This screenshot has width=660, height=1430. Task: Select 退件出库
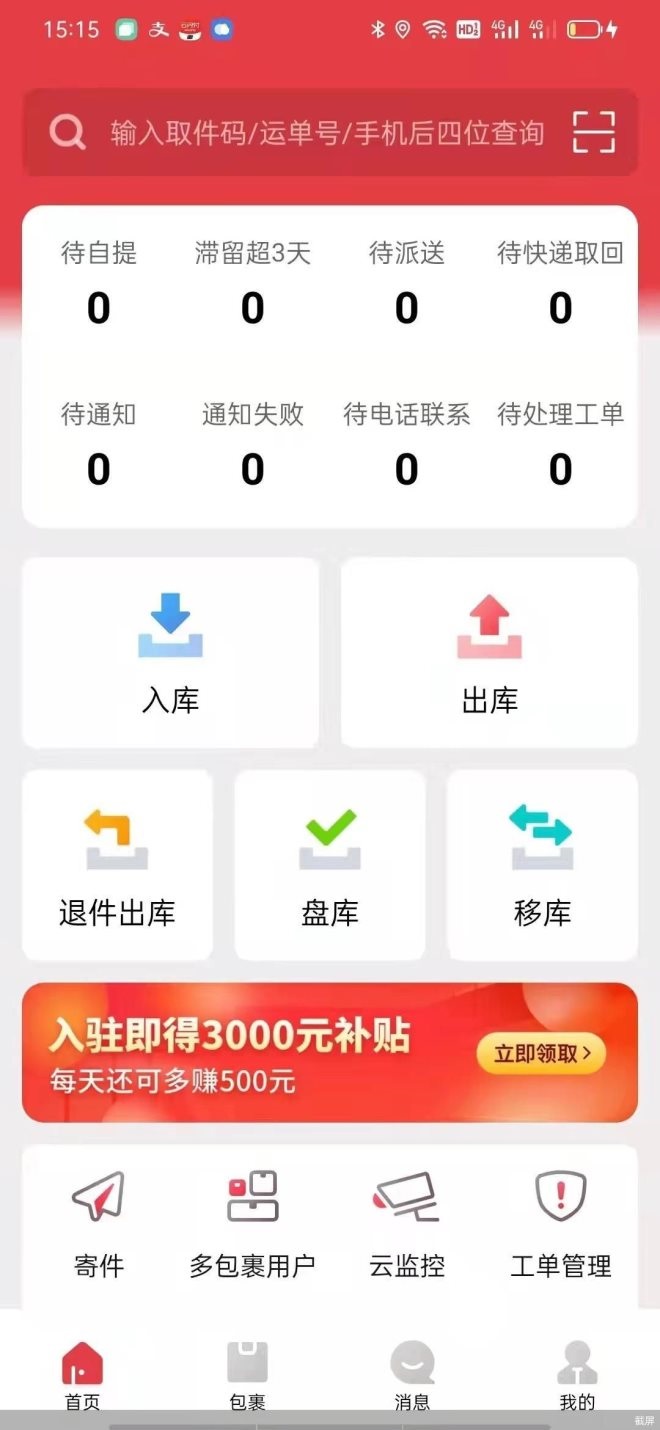117,865
